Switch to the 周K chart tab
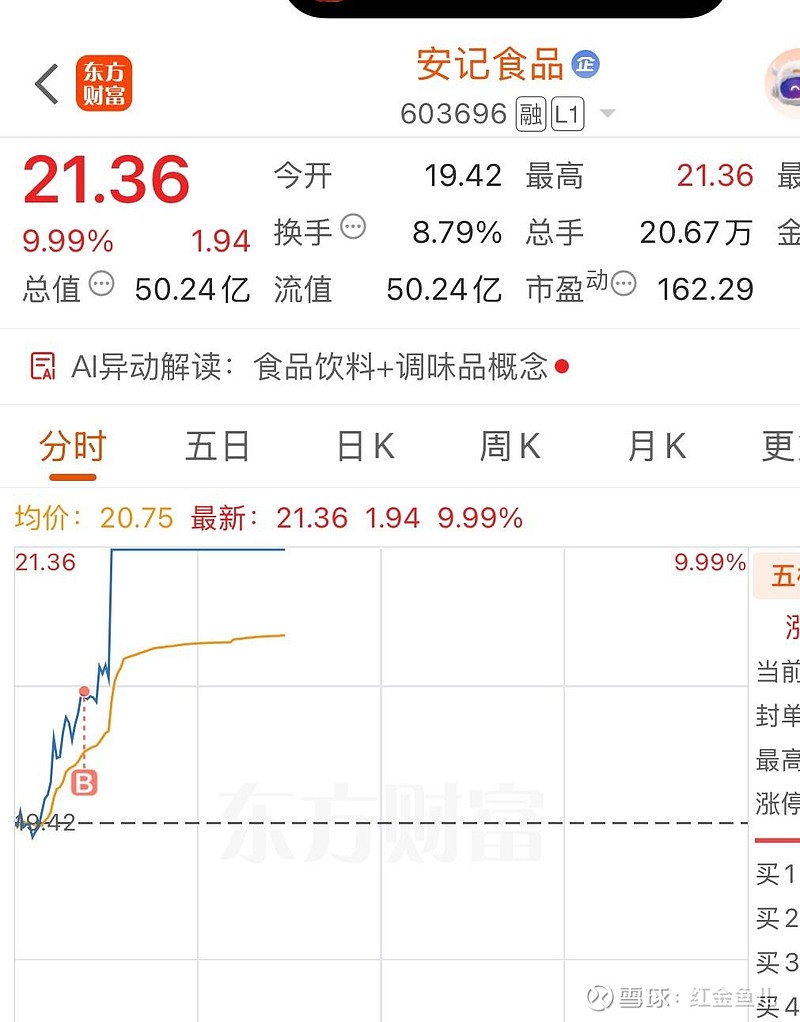This screenshot has height=1022, width=800. coord(510,448)
